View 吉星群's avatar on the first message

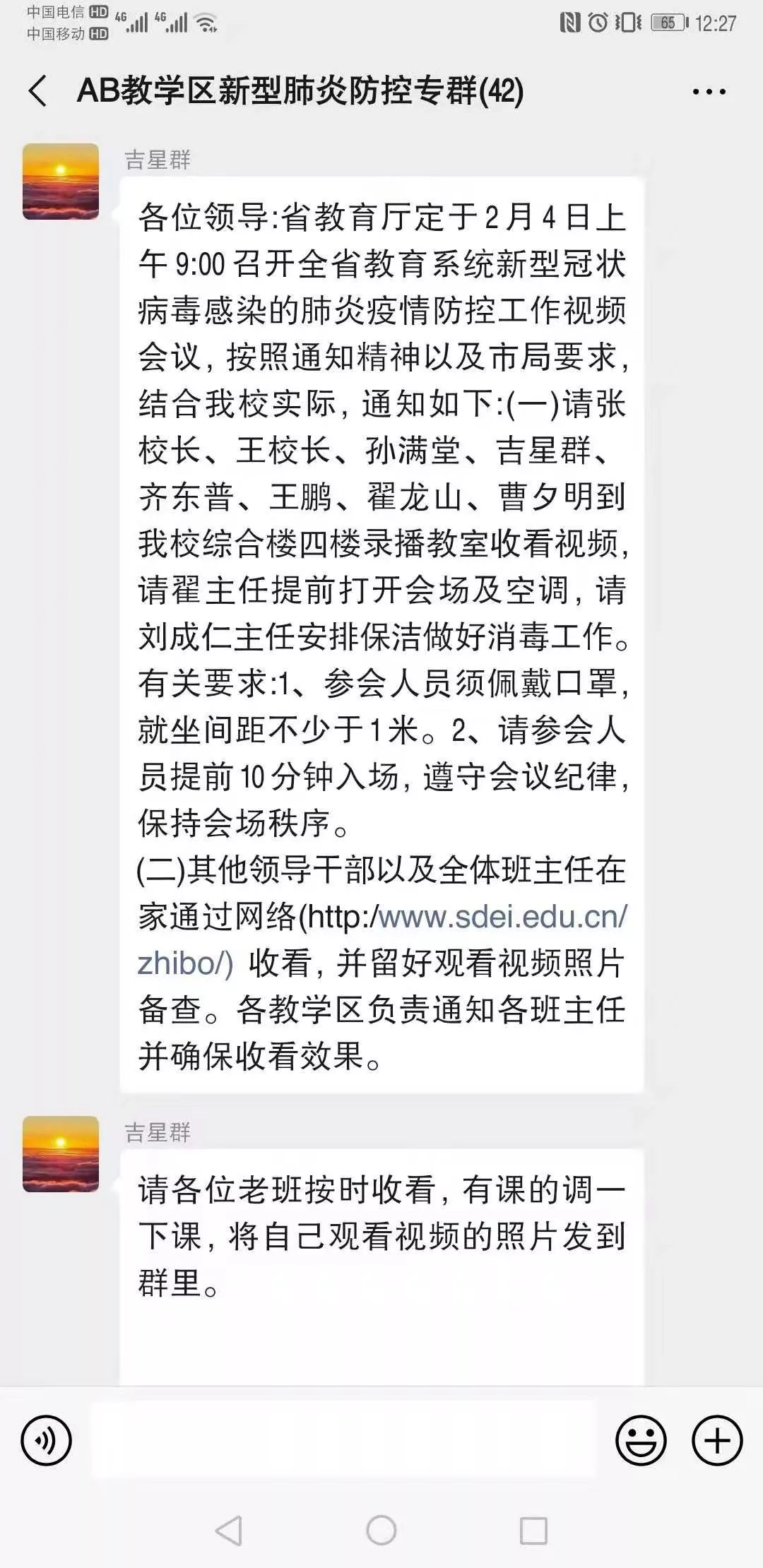click(x=61, y=182)
